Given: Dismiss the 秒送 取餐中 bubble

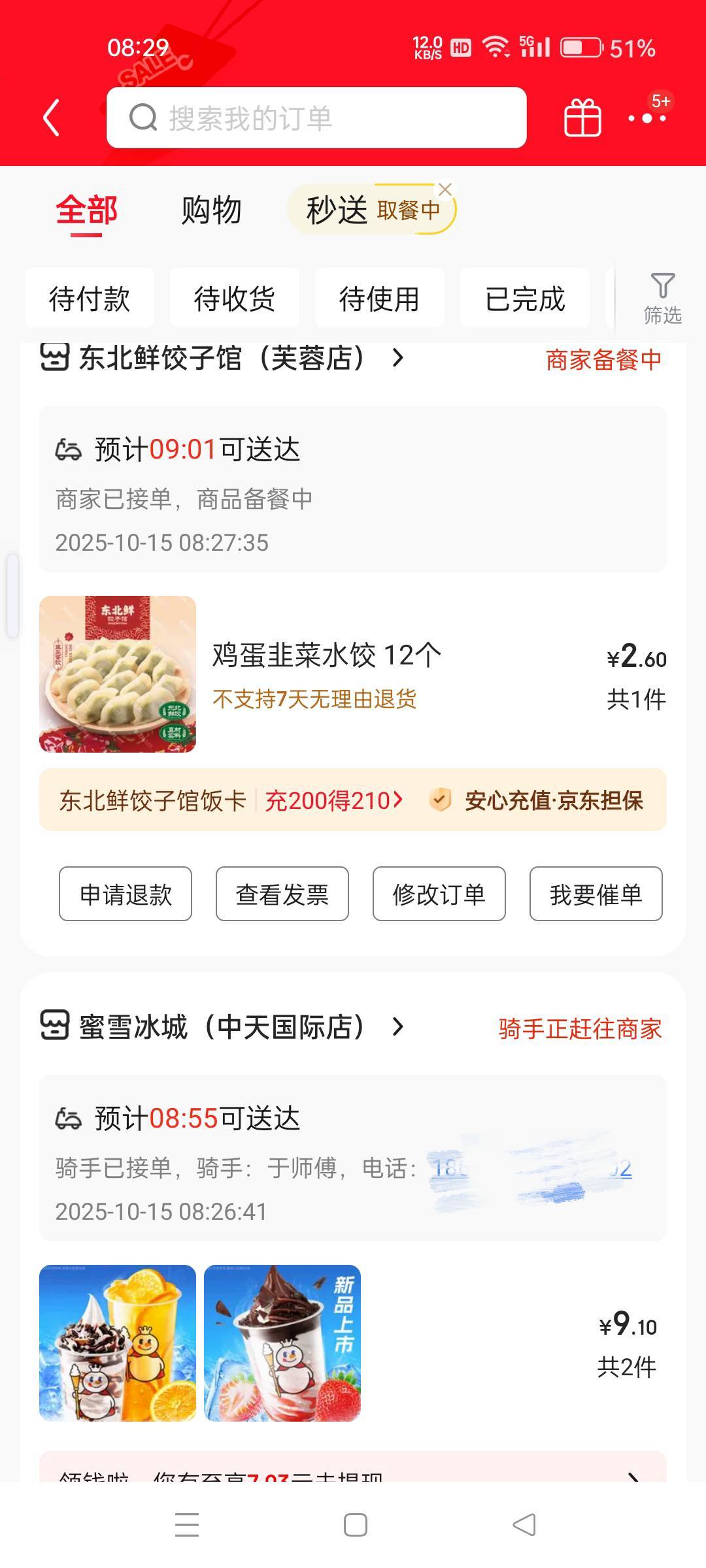Looking at the screenshot, I should point(445,190).
